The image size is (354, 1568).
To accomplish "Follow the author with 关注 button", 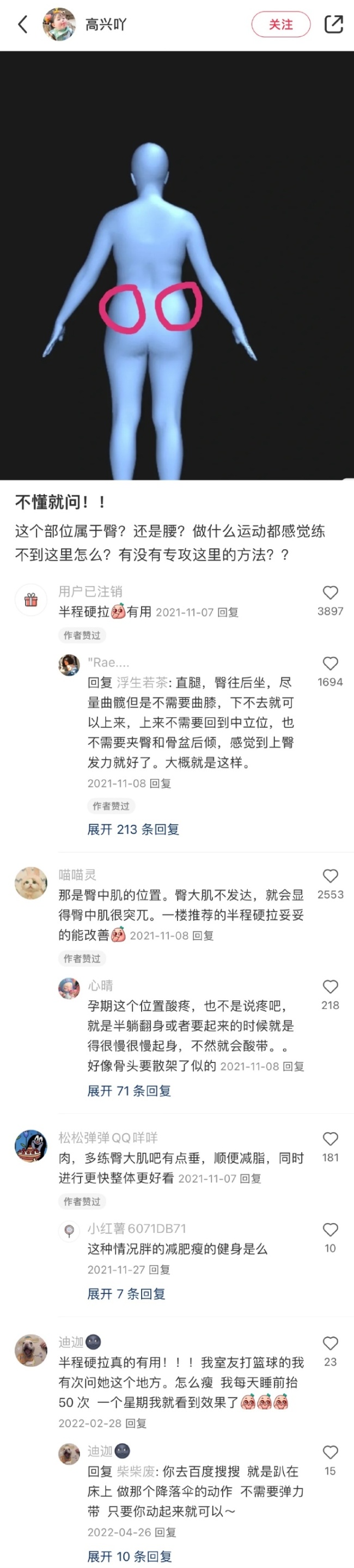I will point(281,25).
